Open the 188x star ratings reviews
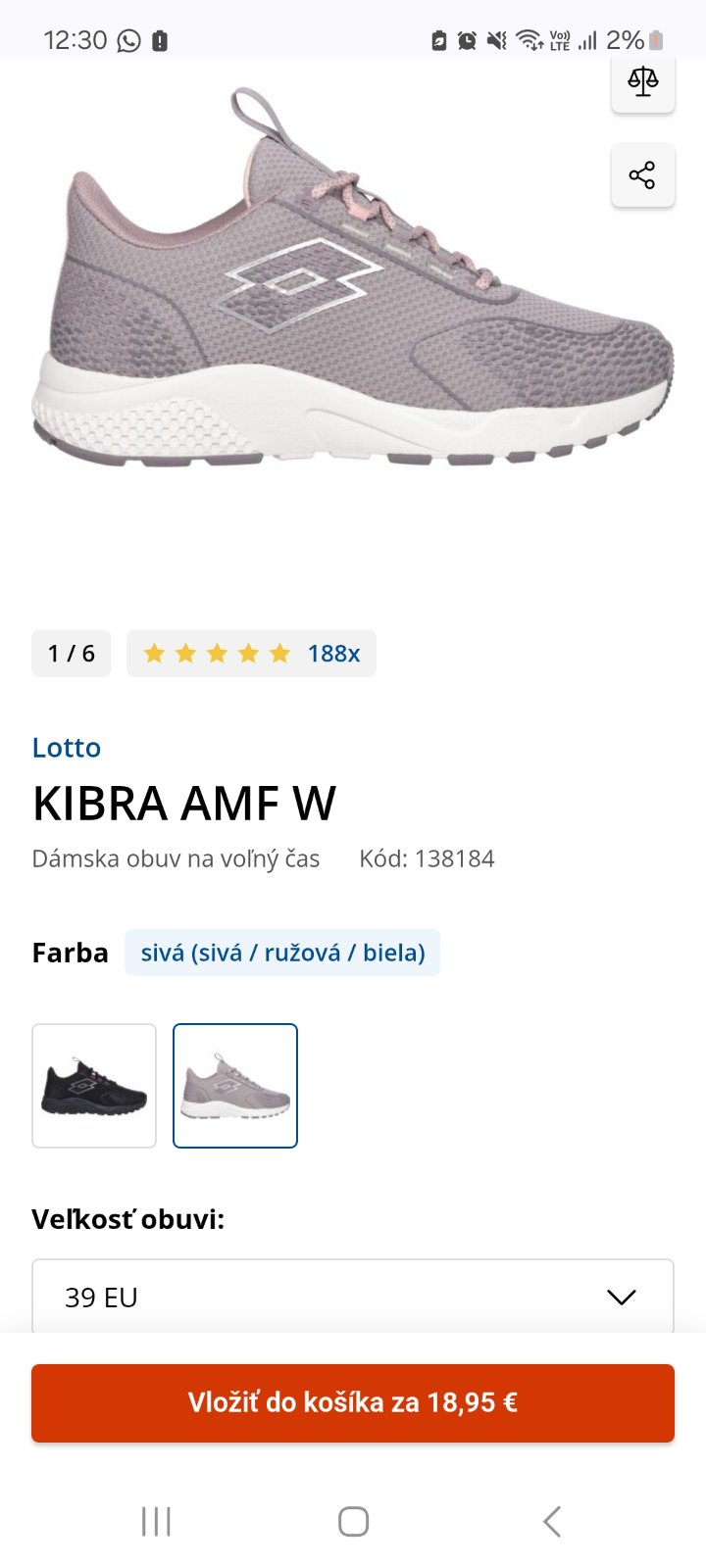 pyautogui.click(x=252, y=654)
